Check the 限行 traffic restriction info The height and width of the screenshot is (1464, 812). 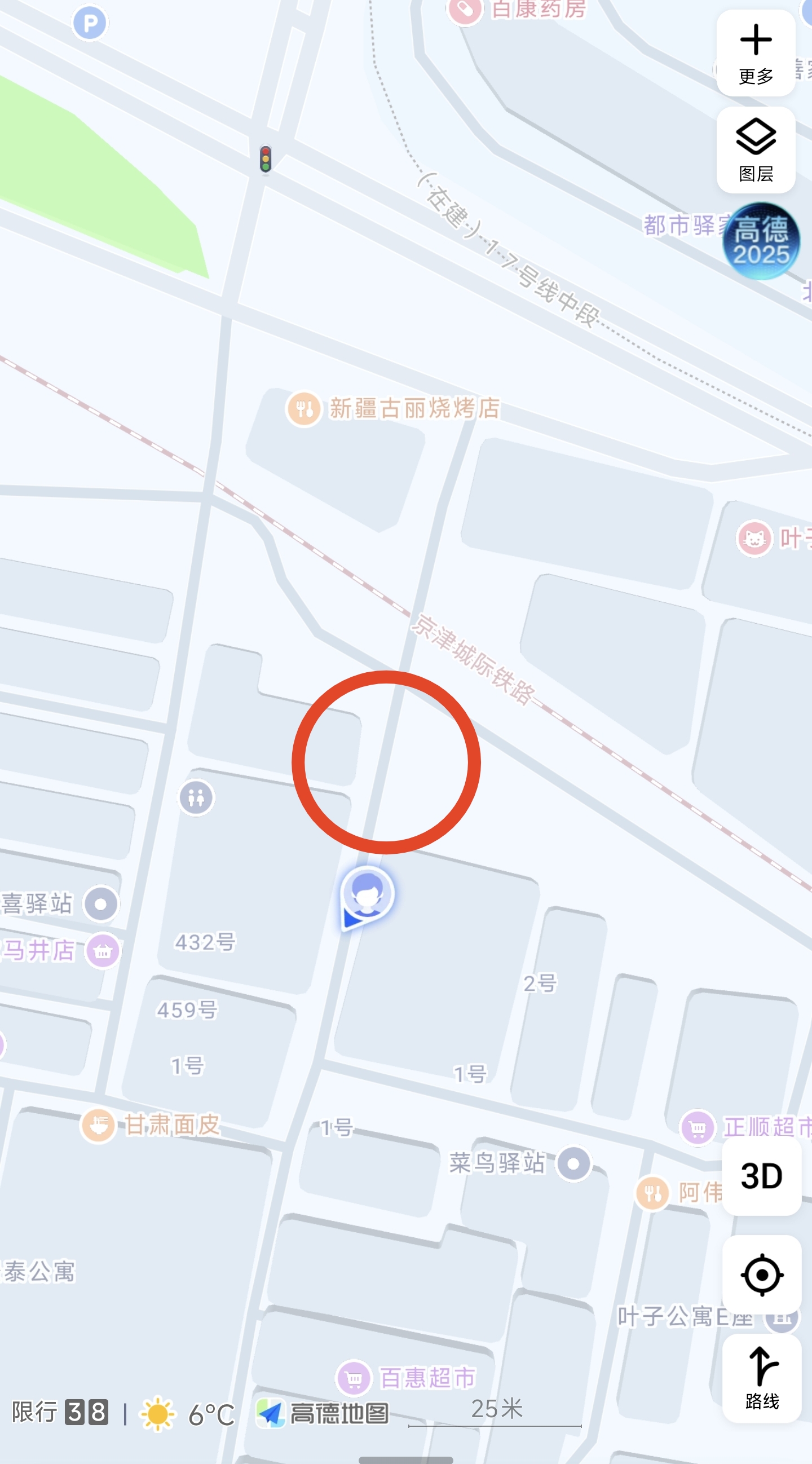click(x=60, y=1412)
